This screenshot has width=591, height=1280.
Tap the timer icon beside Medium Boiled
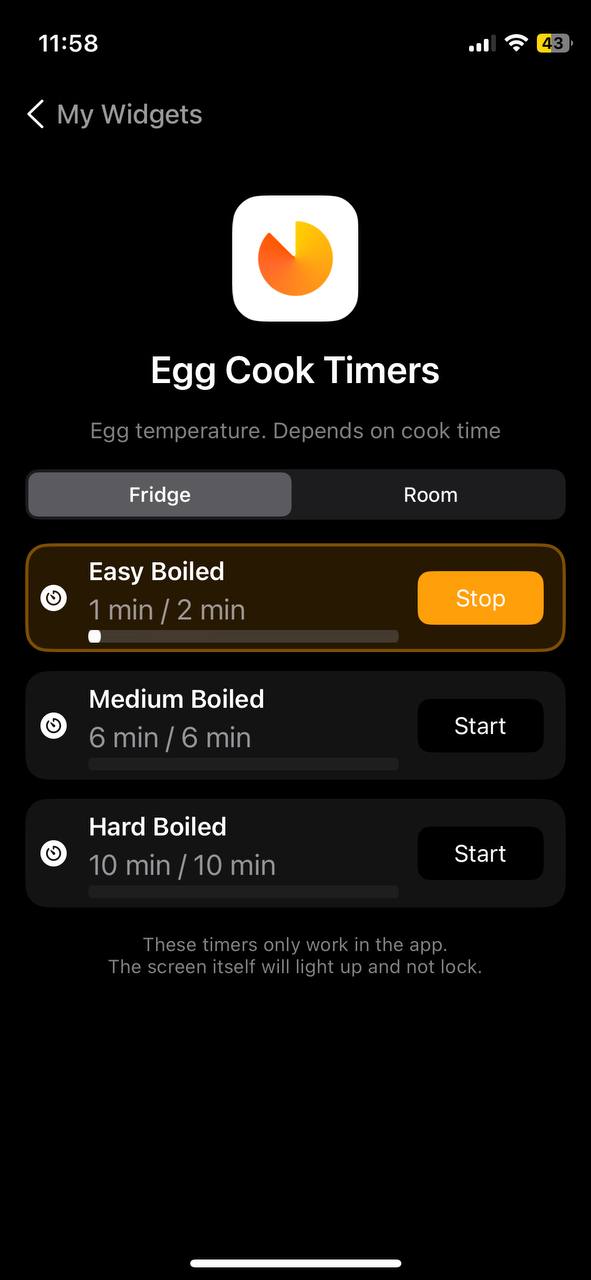pyautogui.click(x=54, y=726)
